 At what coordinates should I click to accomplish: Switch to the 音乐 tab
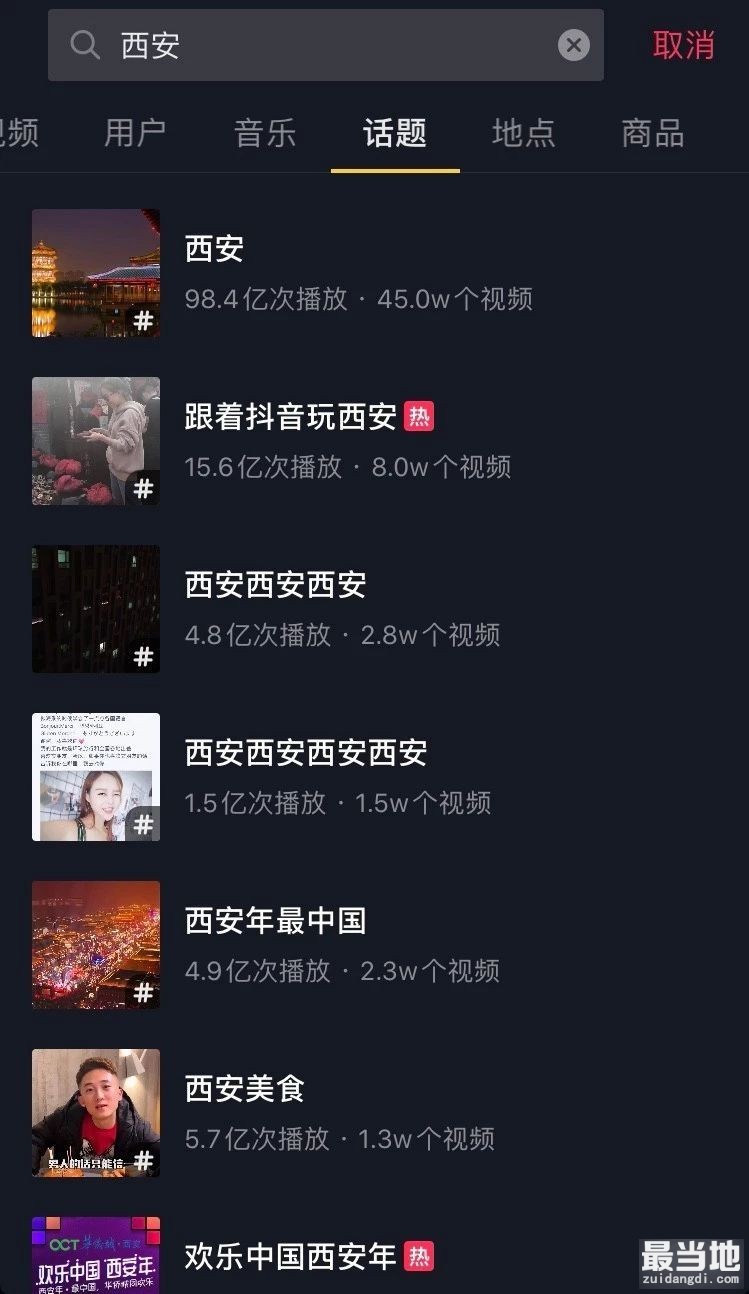pyautogui.click(x=265, y=133)
